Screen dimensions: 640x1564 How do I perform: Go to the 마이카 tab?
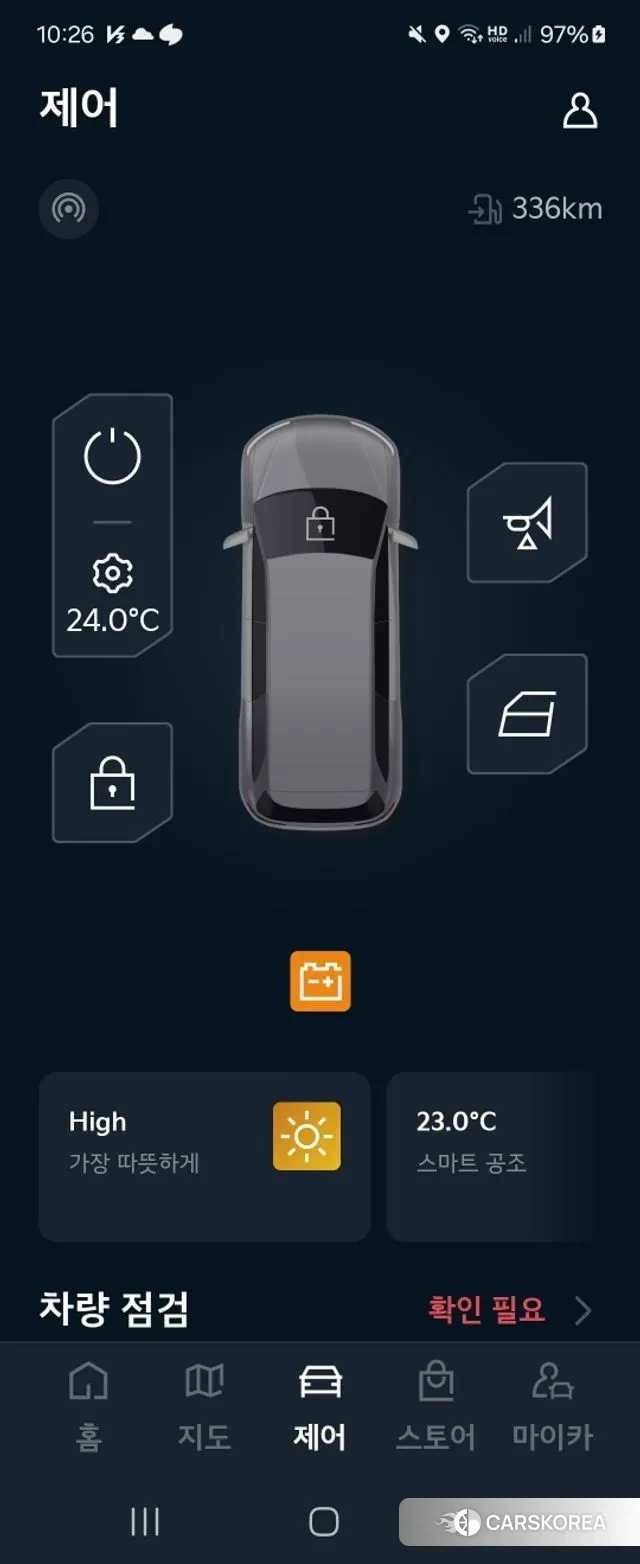tap(552, 1408)
